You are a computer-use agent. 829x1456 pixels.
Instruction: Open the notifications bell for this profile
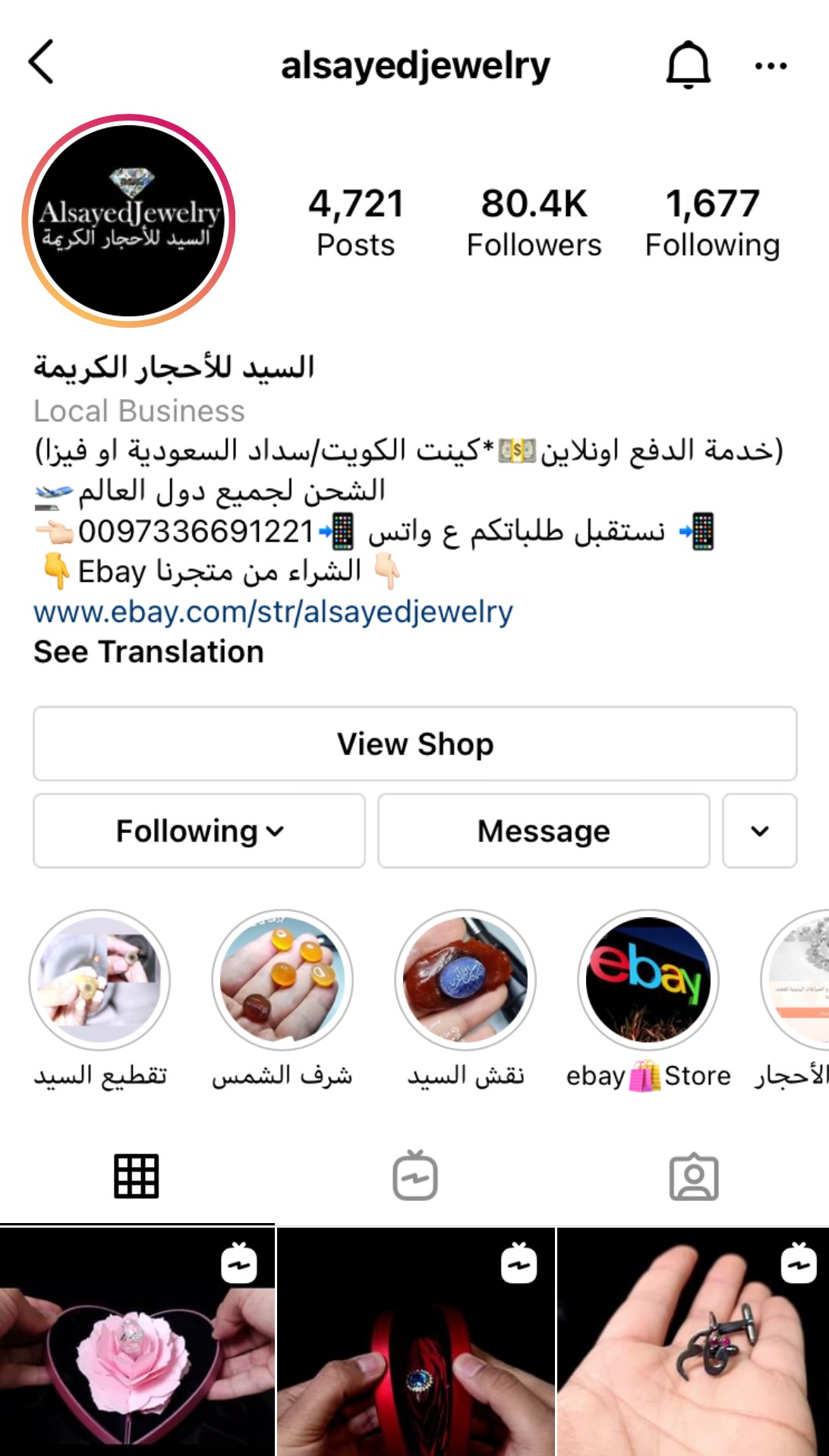688,65
